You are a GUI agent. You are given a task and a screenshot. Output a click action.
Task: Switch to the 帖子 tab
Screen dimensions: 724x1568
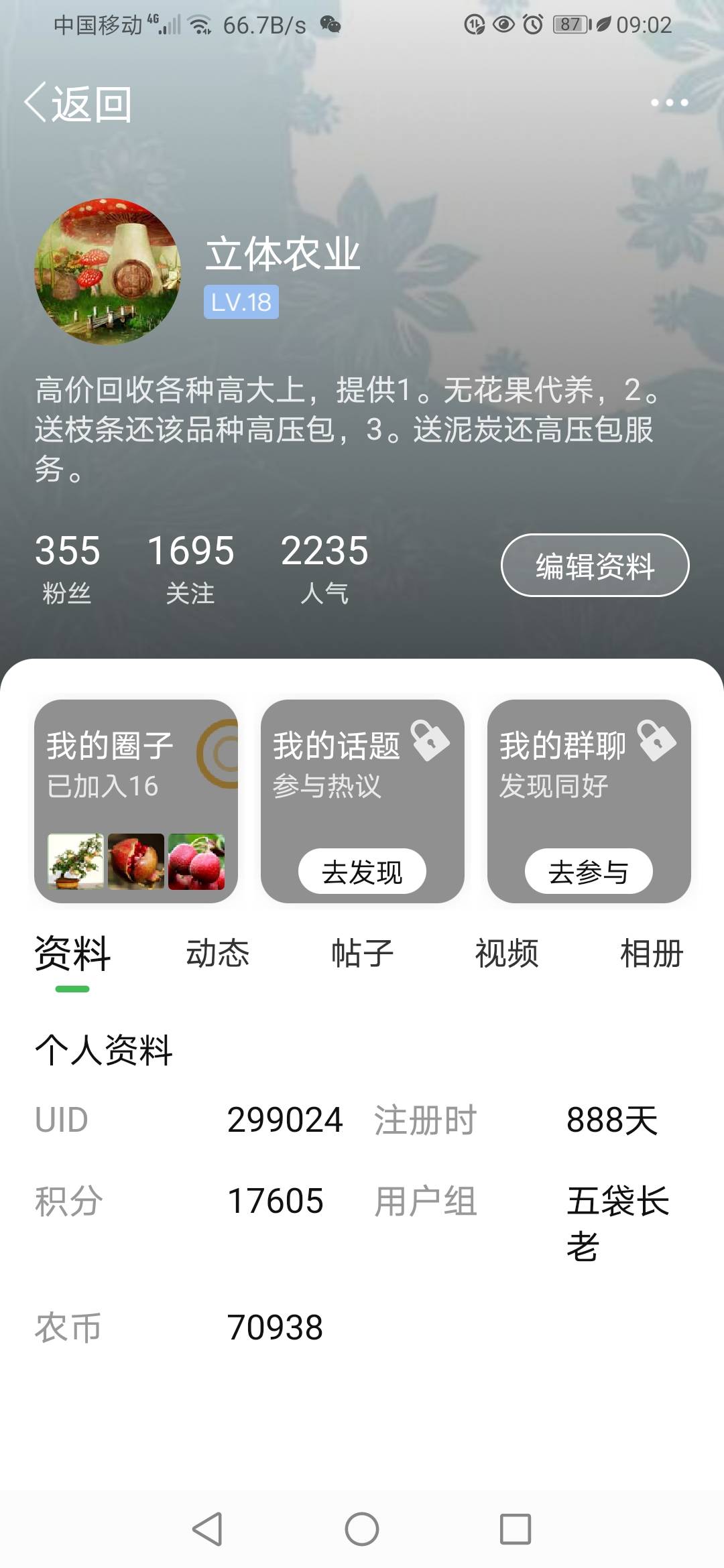point(362,953)
